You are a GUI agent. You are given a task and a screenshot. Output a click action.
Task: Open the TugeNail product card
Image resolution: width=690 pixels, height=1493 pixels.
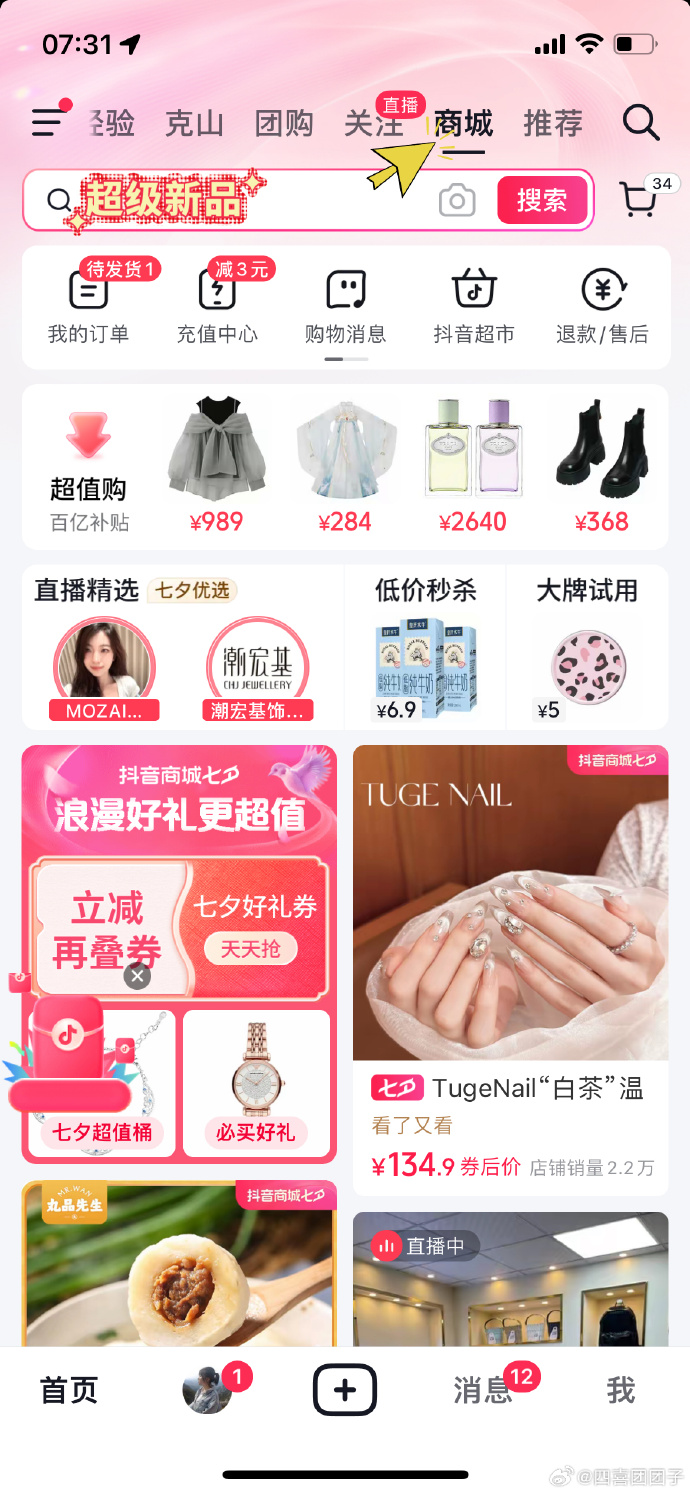pos(510,968)
